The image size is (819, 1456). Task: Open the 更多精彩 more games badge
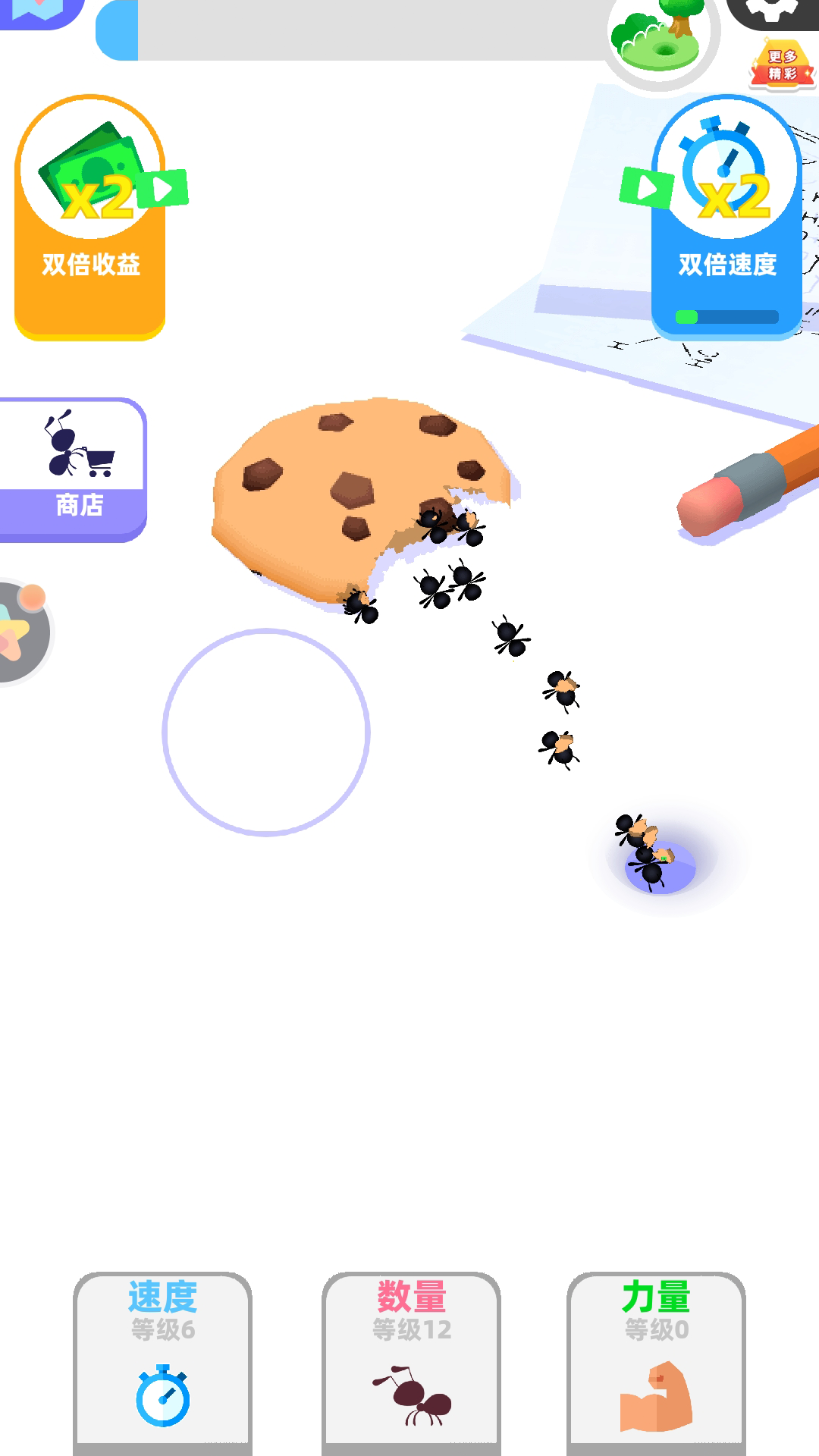click(x=782, y=65)
